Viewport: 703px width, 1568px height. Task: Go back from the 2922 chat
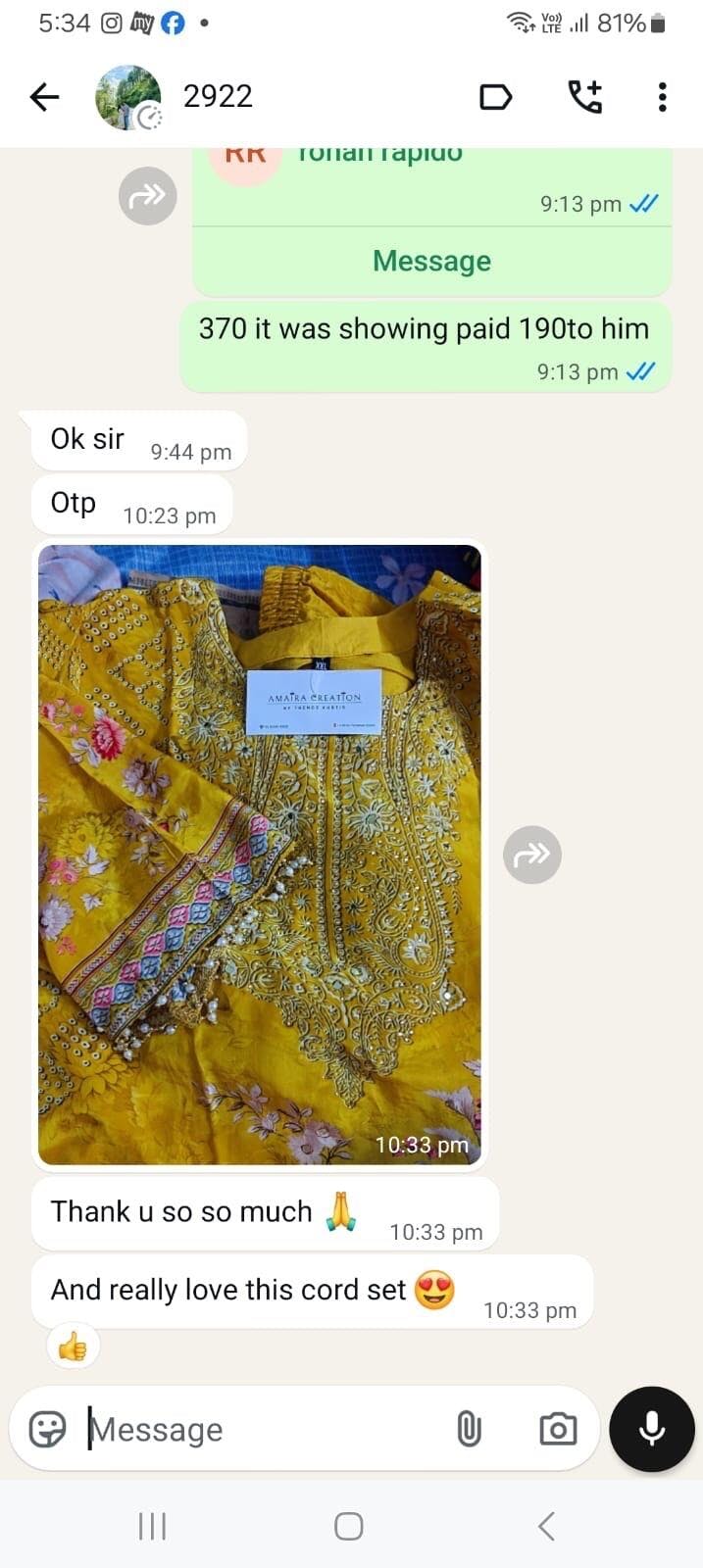pos(44,96)
